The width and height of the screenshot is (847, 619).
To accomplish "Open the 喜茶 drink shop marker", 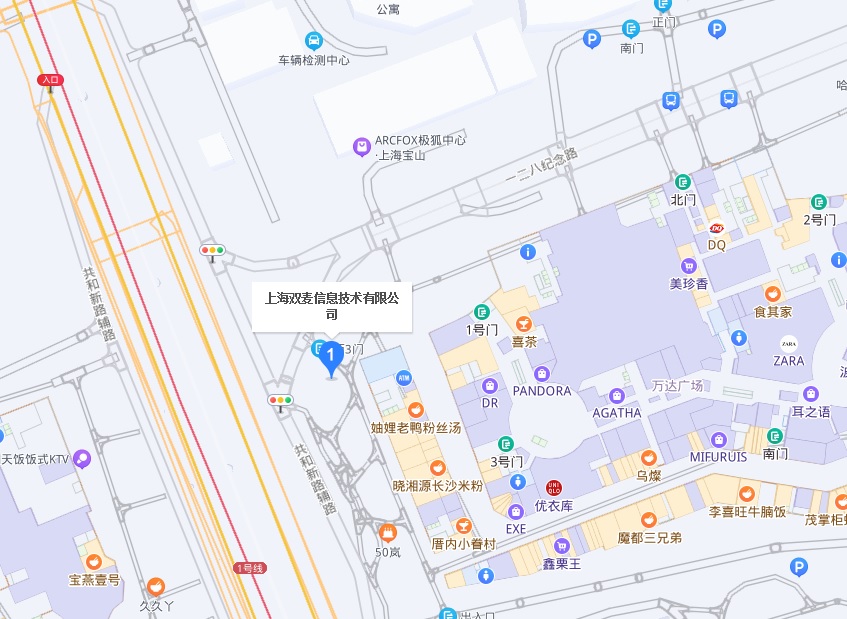I will click(x=524, y=323).
